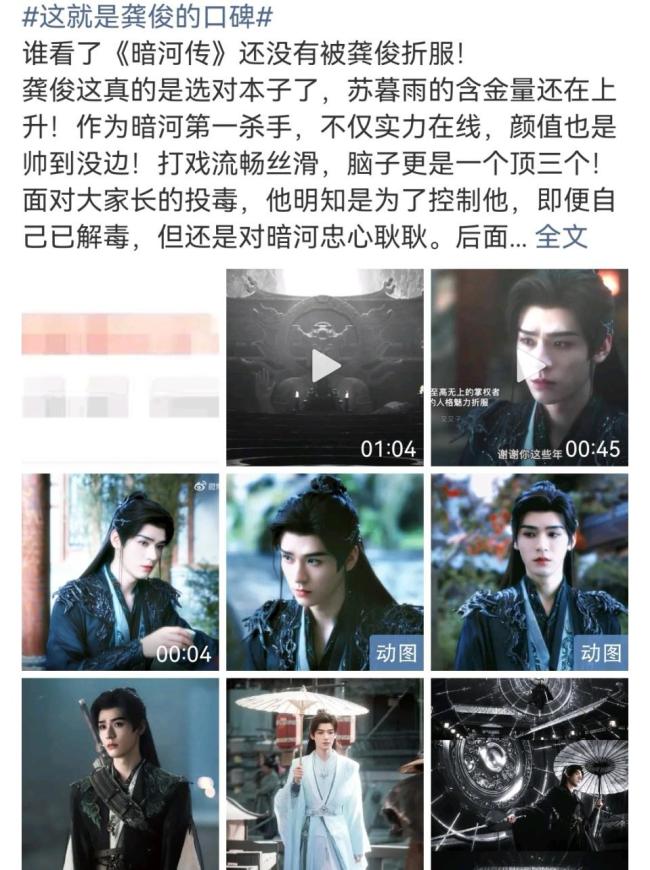View the portrait photo holding a white umbrella

click(325, 774)
